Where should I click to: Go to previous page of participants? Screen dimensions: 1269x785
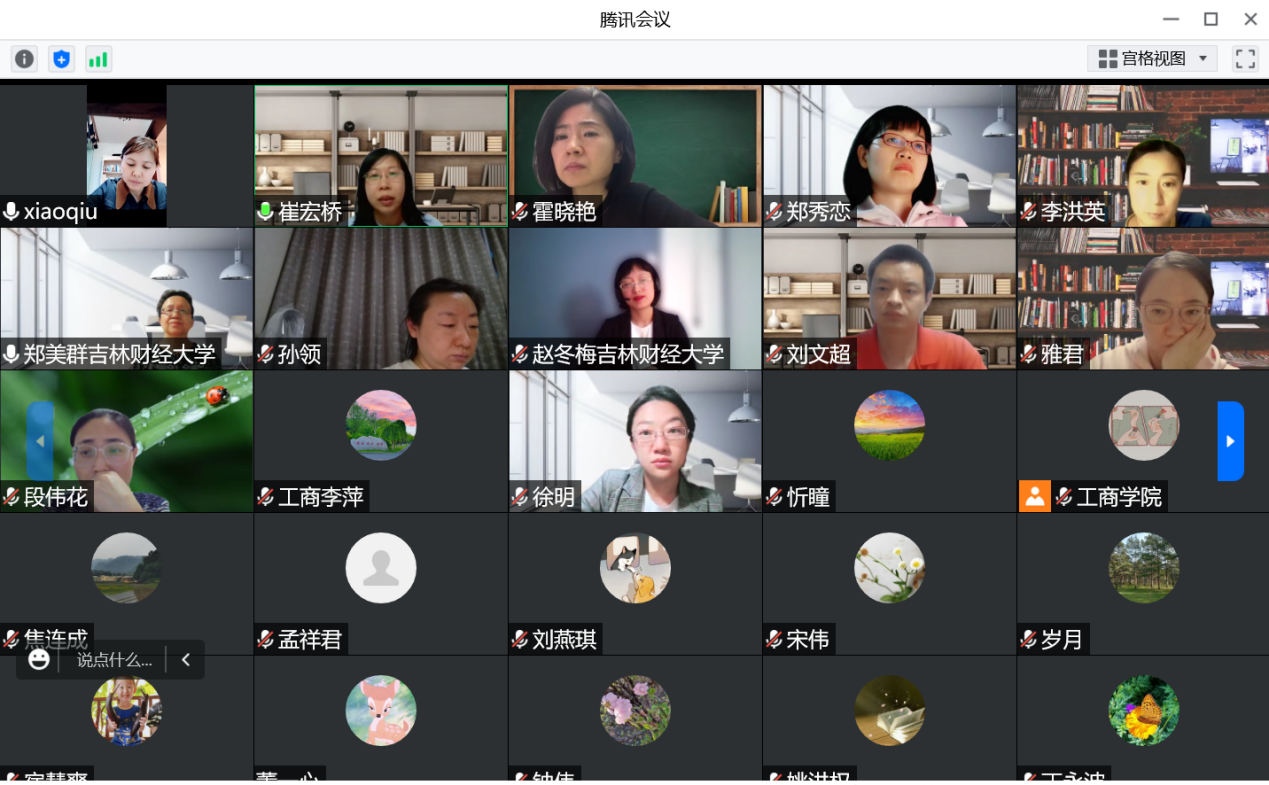[40, 441]
